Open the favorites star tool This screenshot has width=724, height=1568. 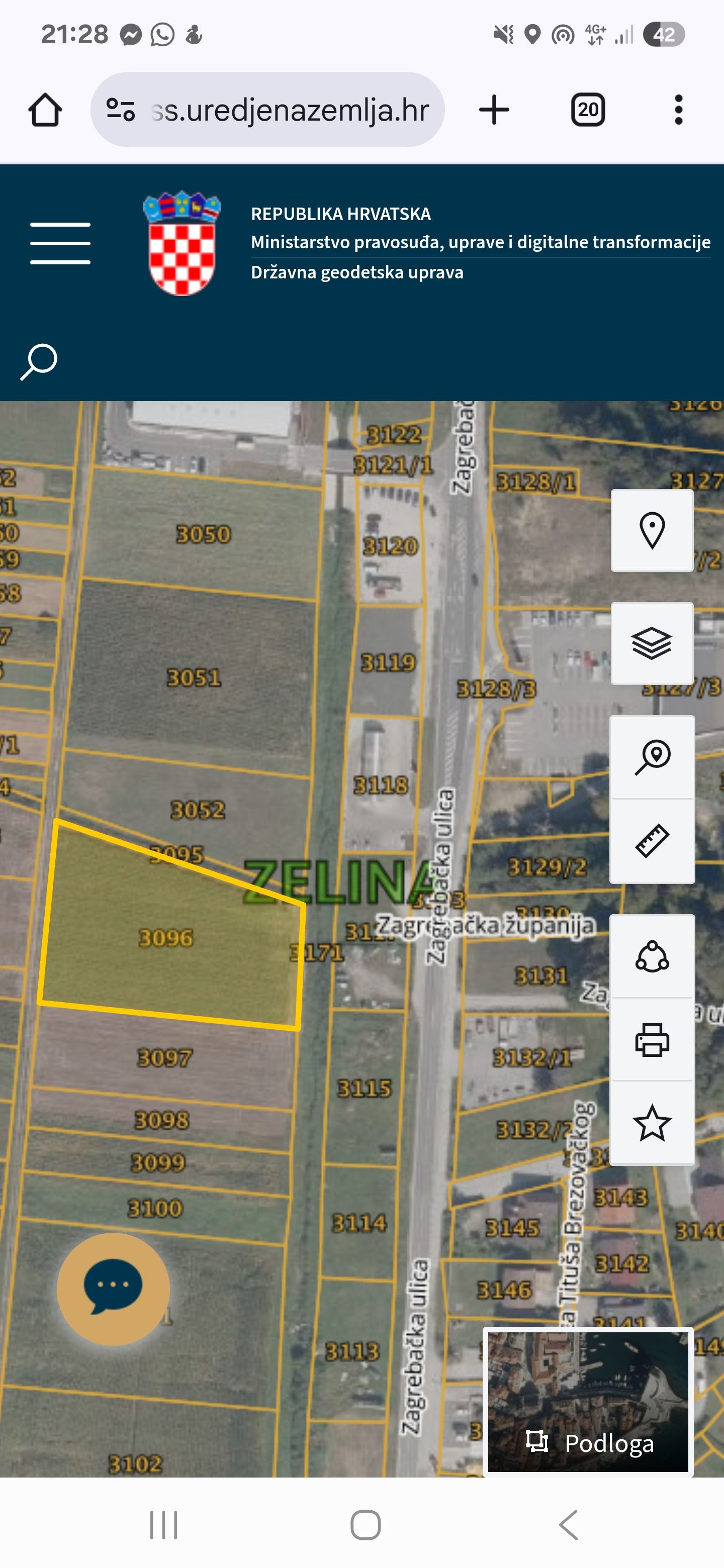coord(652,1122)
